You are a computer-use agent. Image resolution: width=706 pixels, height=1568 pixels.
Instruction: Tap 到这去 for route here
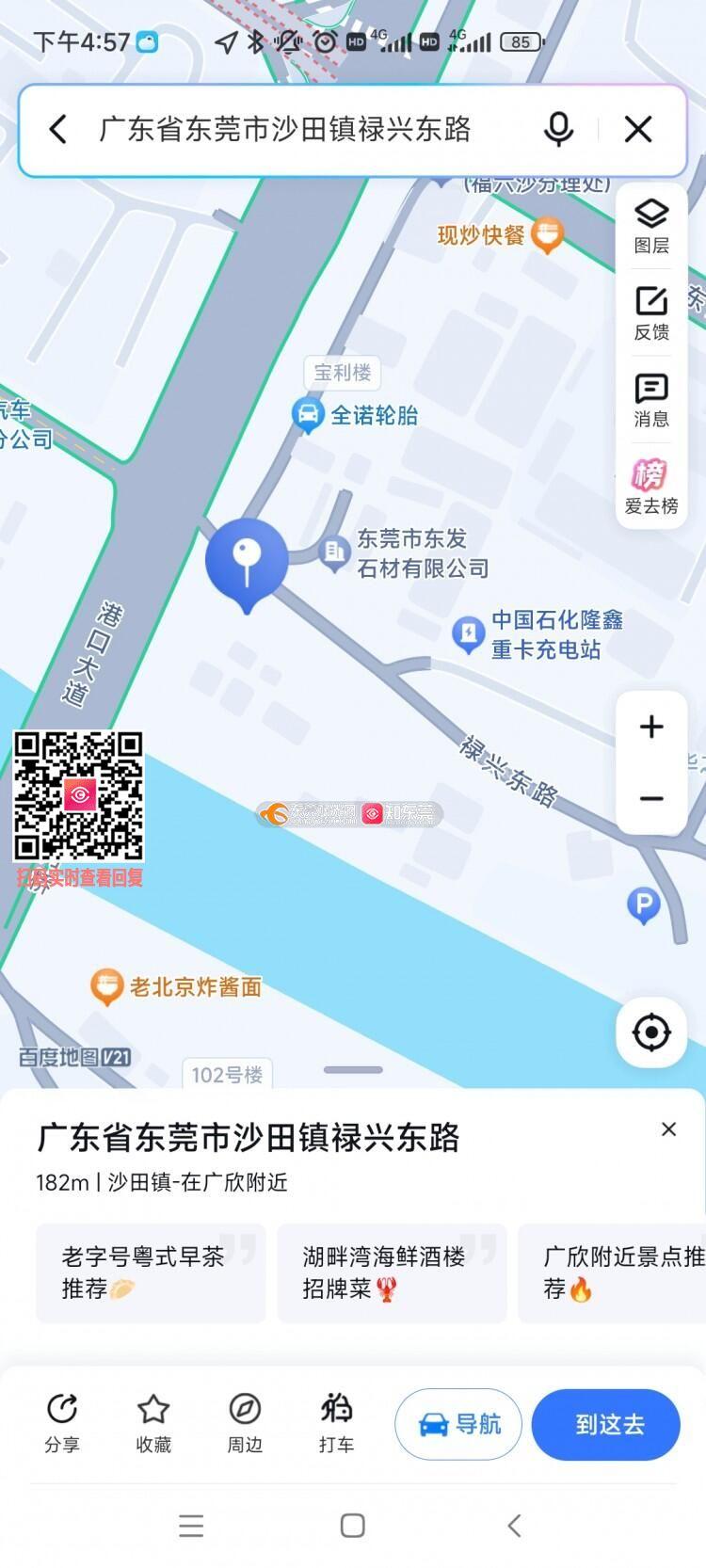606,1424
